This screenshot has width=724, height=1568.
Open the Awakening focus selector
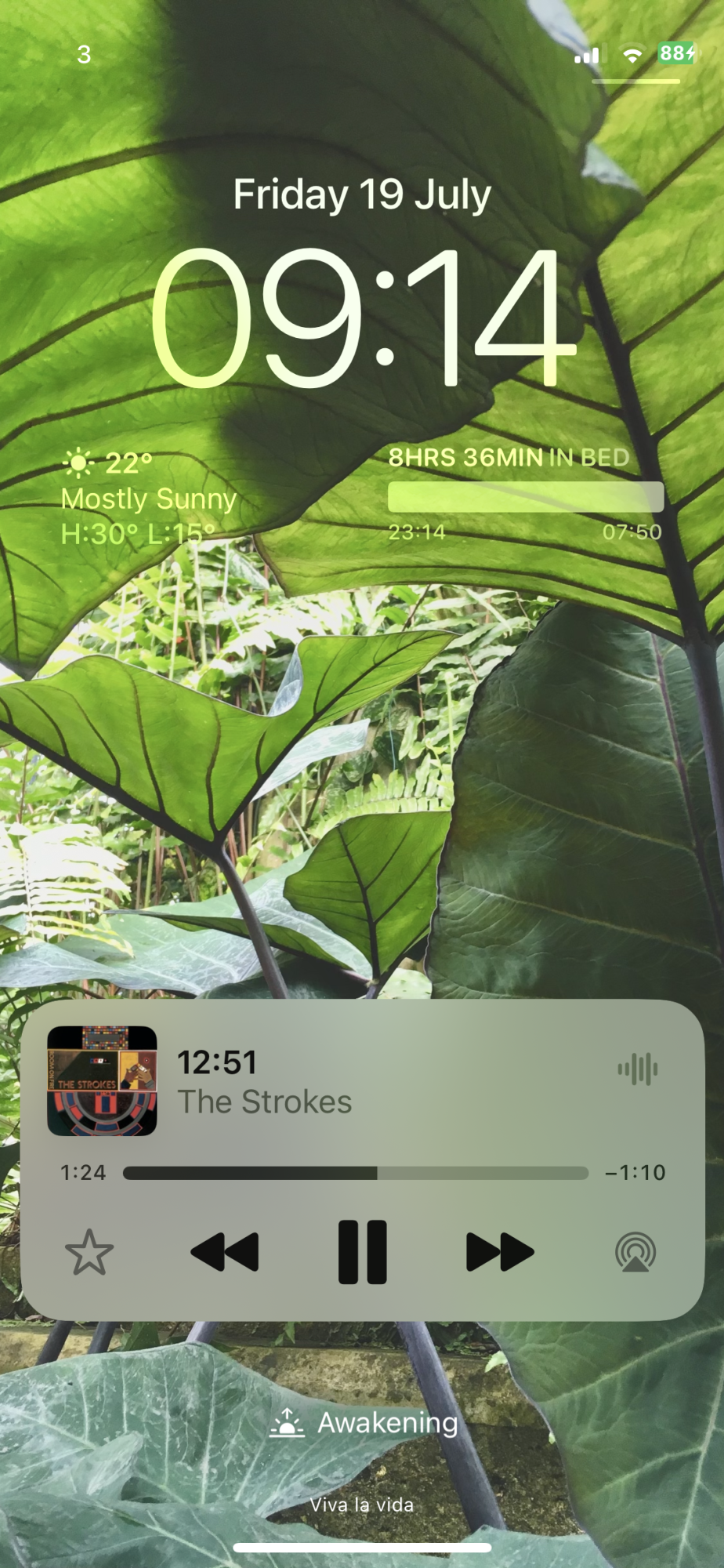[x=364, y=1423]
